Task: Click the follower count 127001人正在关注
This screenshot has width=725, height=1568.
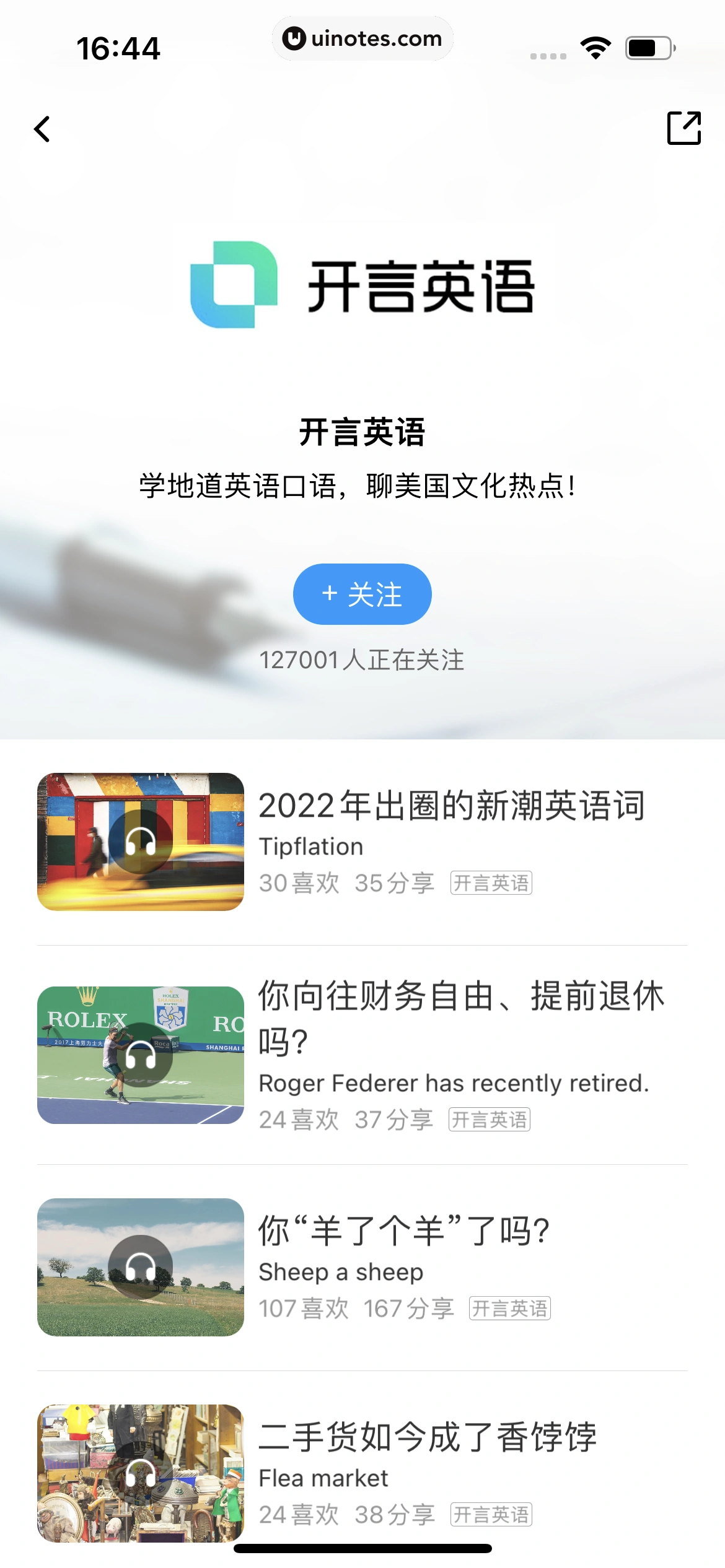Action: [x=362, y=661]
